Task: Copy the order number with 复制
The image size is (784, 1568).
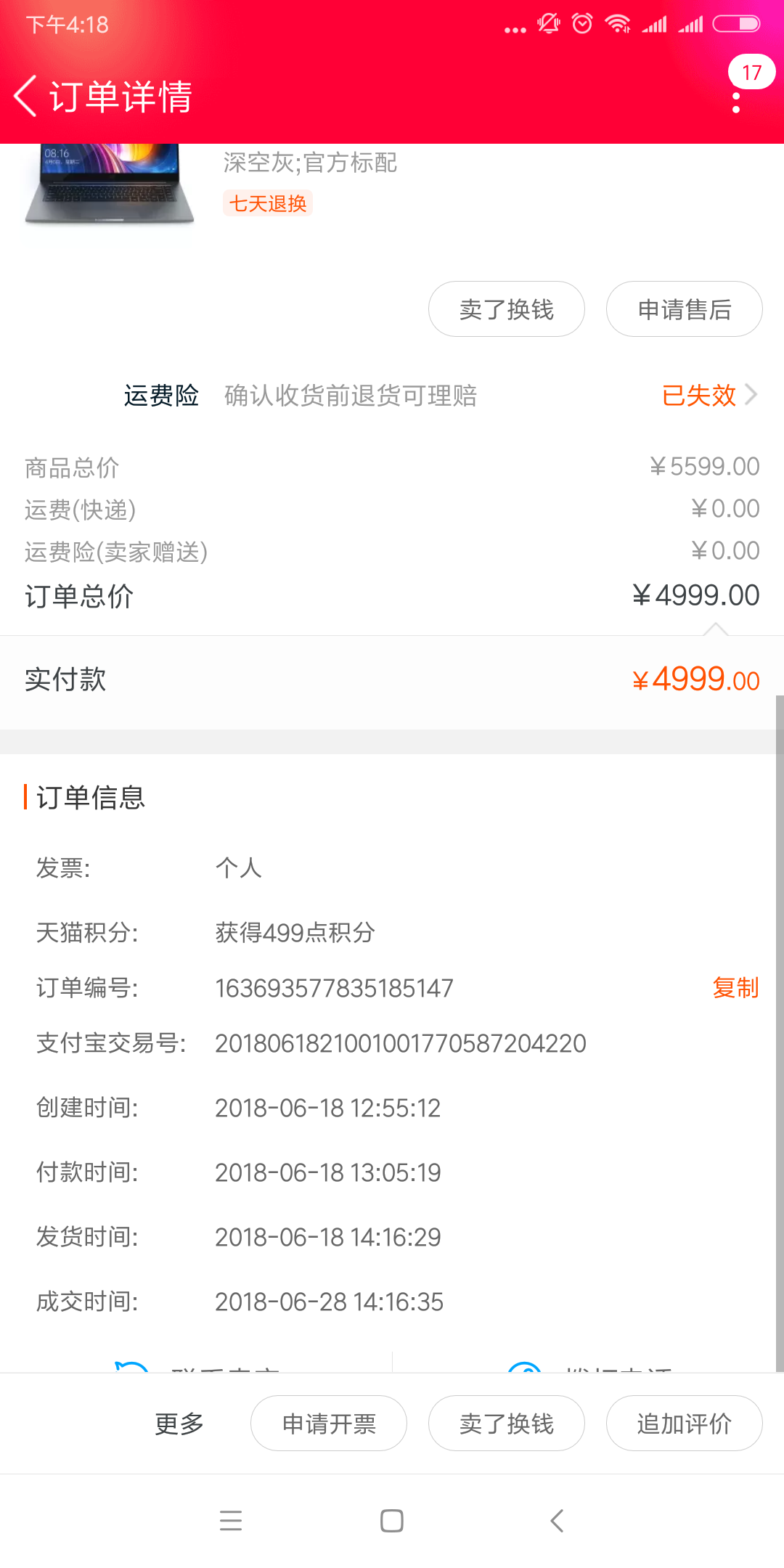Action: coord(735,988)
